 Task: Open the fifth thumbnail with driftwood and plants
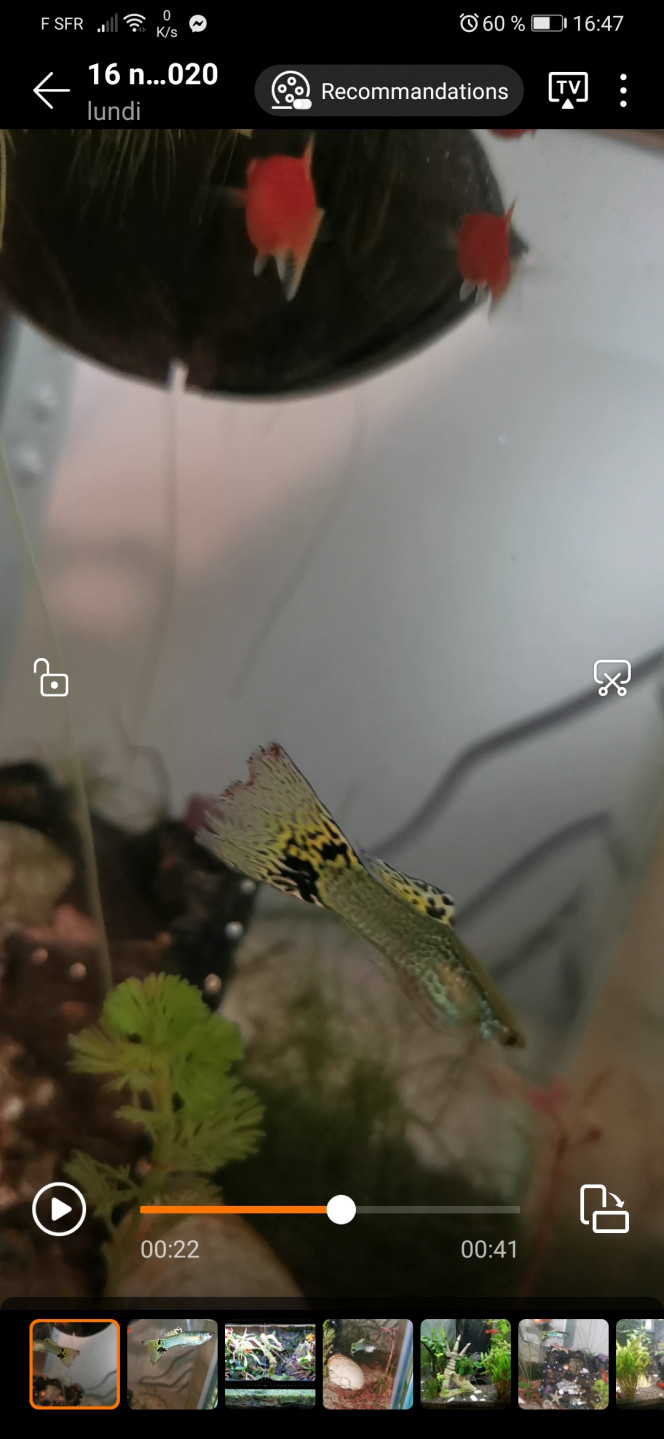(465, 1364)
